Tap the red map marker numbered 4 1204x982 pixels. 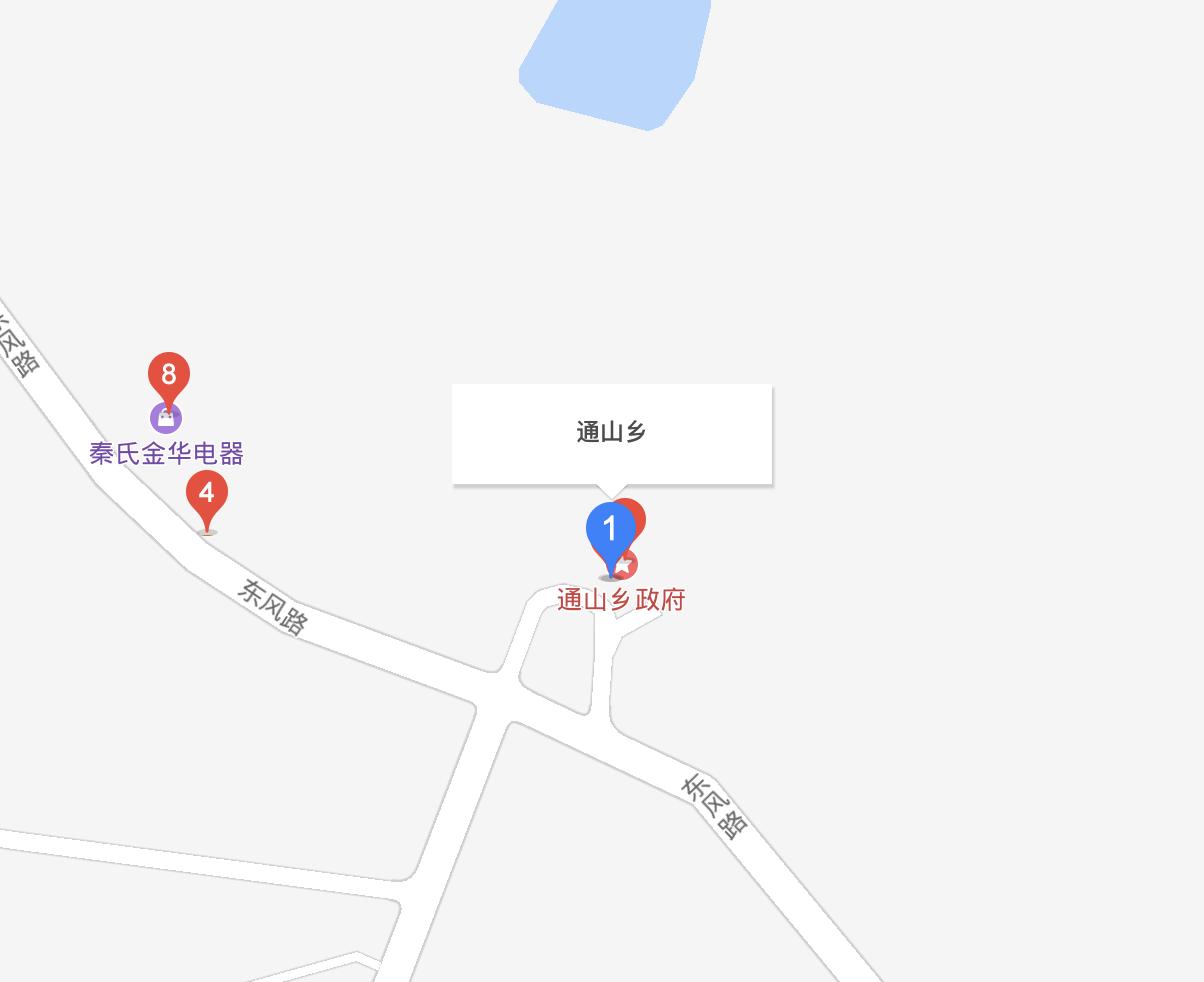[x=207, y=494]
